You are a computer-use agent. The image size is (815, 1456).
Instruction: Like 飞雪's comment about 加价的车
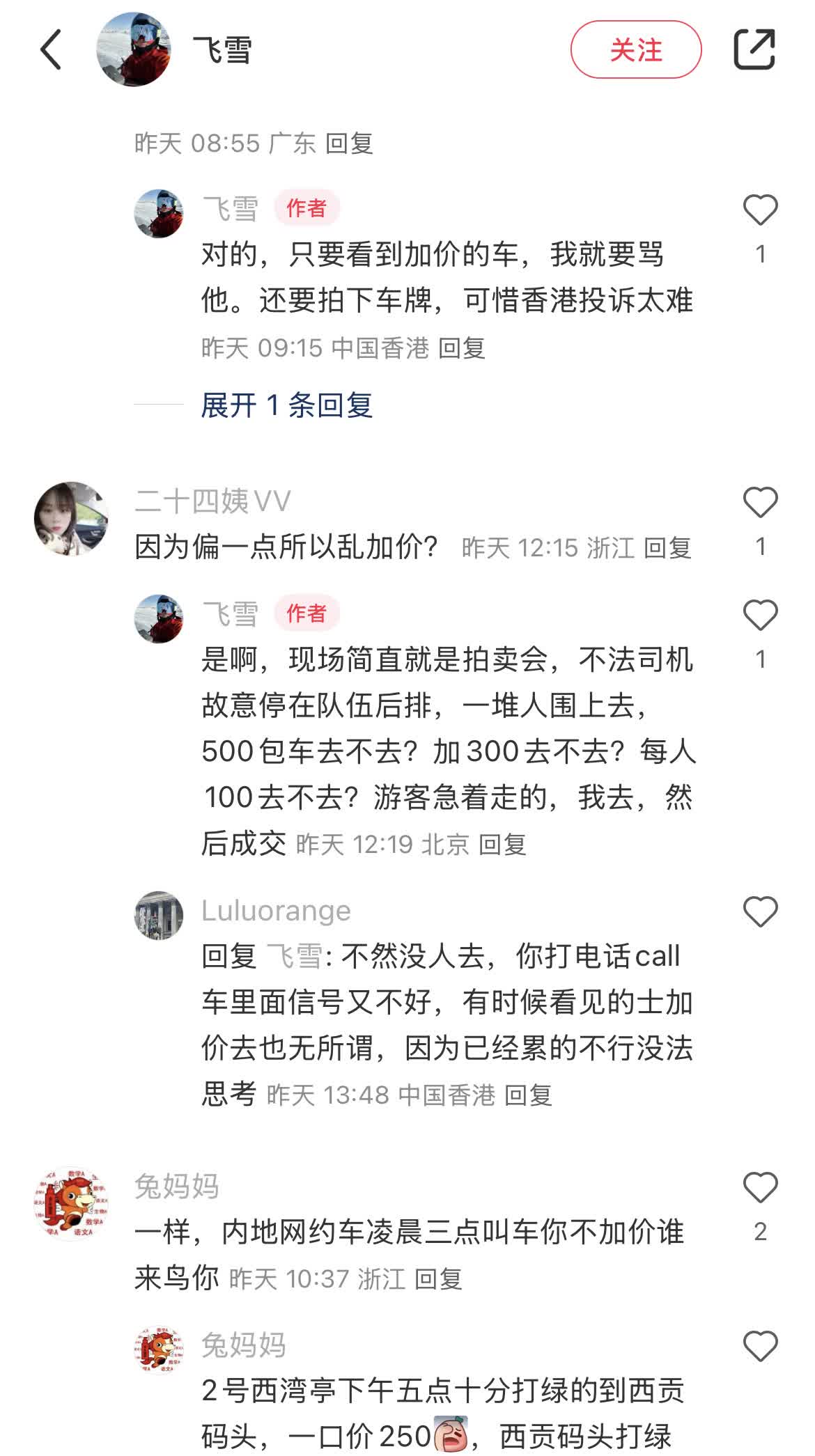760,210
